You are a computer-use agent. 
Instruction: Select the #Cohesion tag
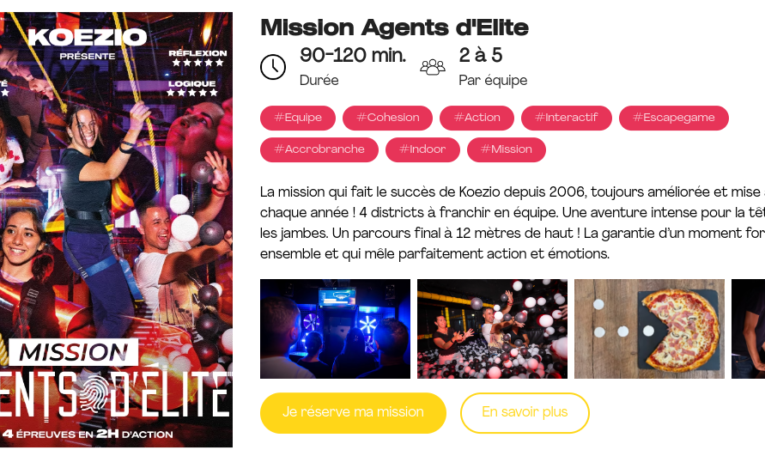tap(387, 118)
